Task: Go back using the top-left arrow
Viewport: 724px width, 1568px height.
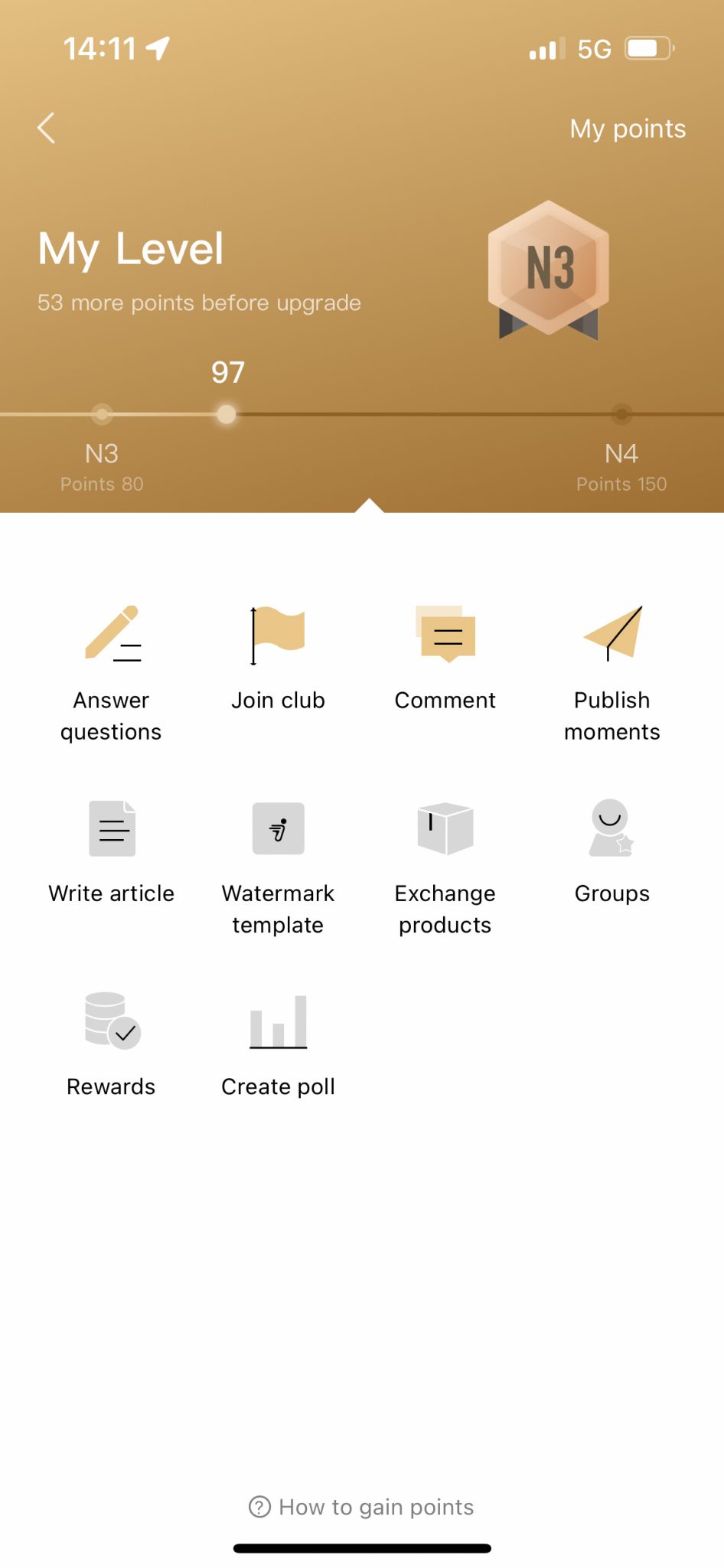Action: pos(47,128)
